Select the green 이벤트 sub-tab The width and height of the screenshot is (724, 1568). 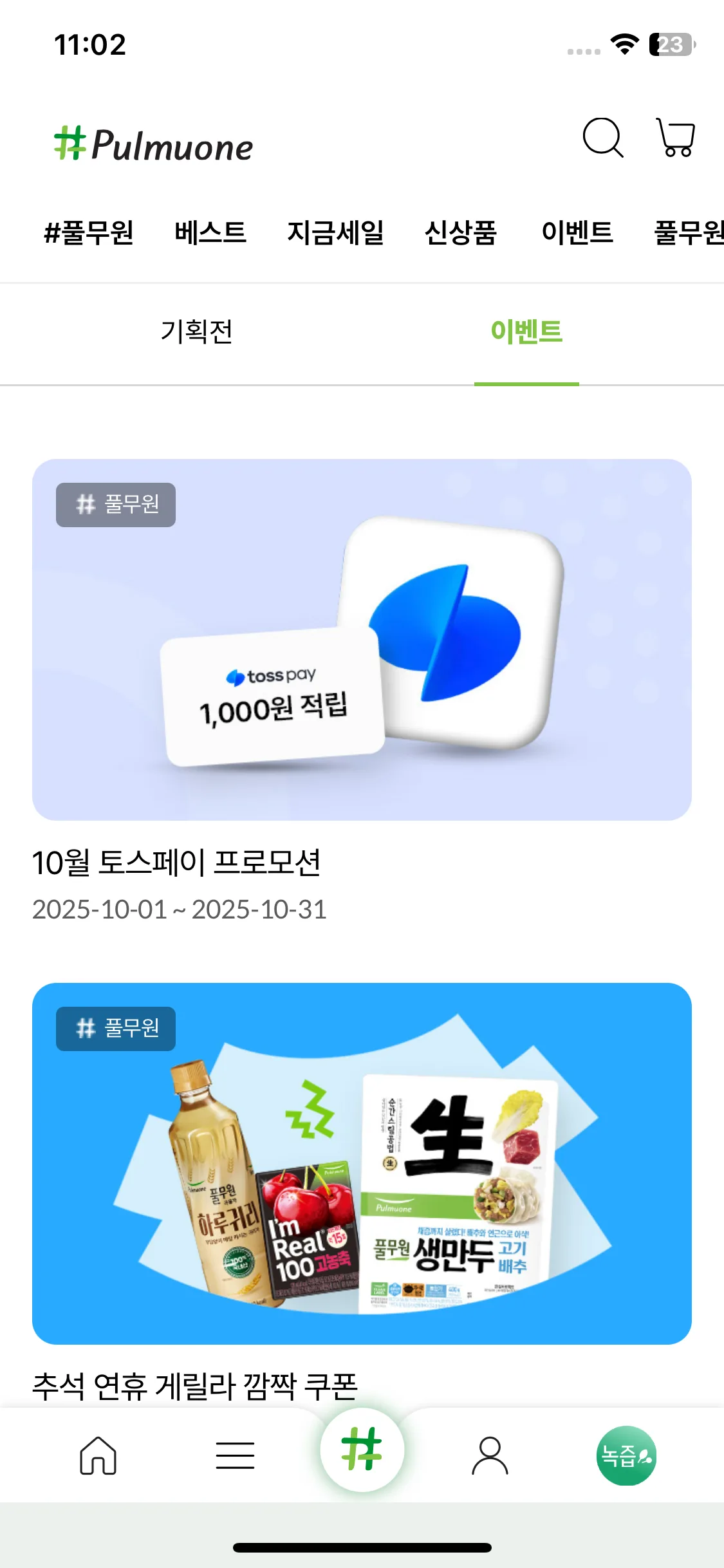pyautogui.click(x=526, y=332)
